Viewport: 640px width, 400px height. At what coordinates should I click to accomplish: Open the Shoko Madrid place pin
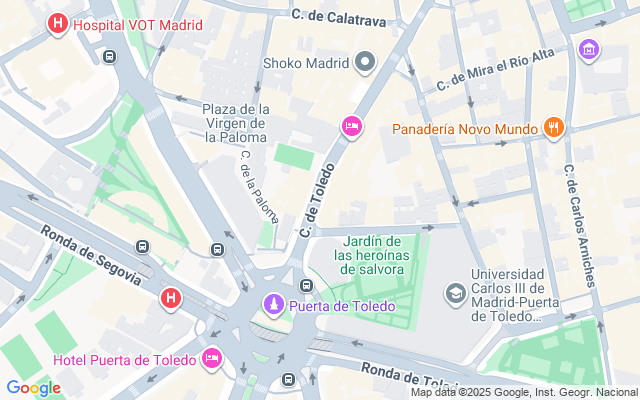[366, 63]
